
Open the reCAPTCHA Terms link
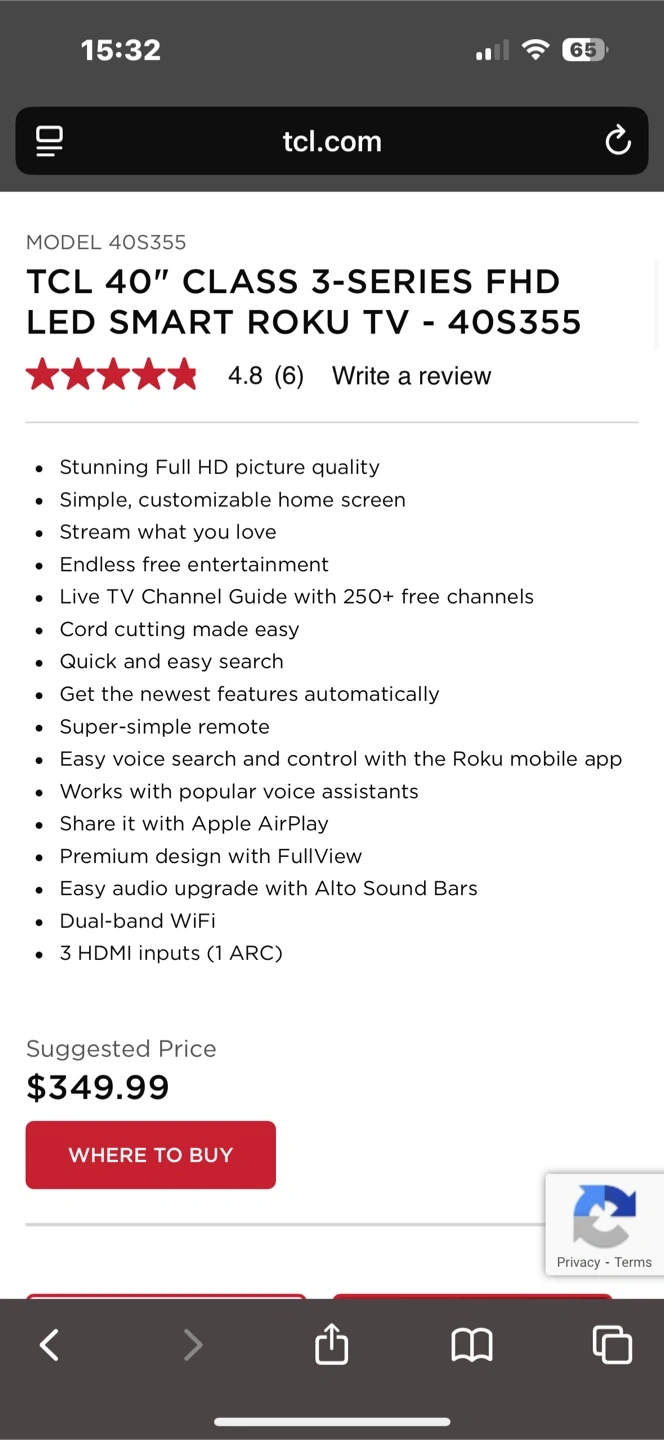click(x=633, y=1262)
